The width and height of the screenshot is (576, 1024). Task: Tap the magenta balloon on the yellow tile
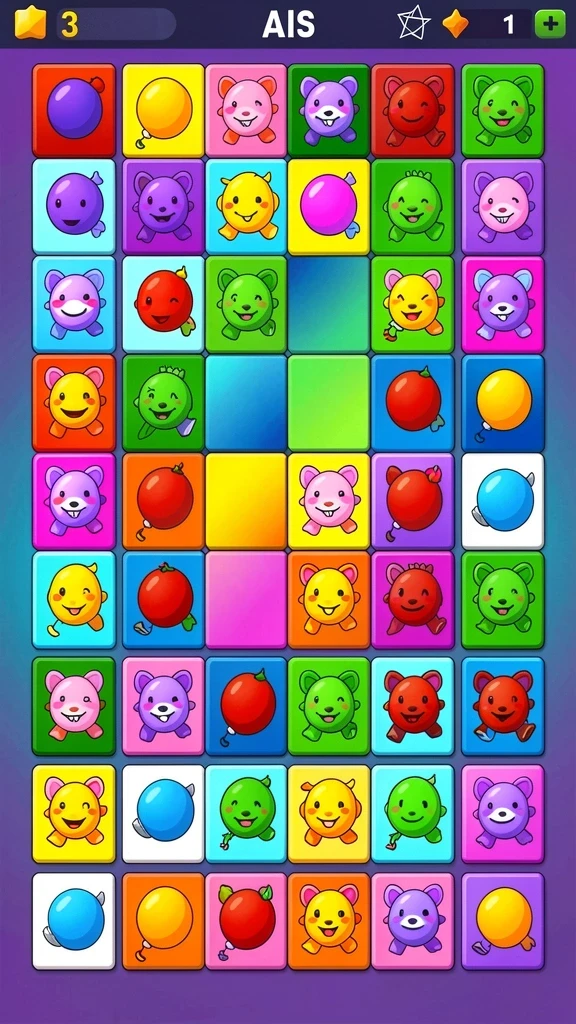[x=329, y=206]
